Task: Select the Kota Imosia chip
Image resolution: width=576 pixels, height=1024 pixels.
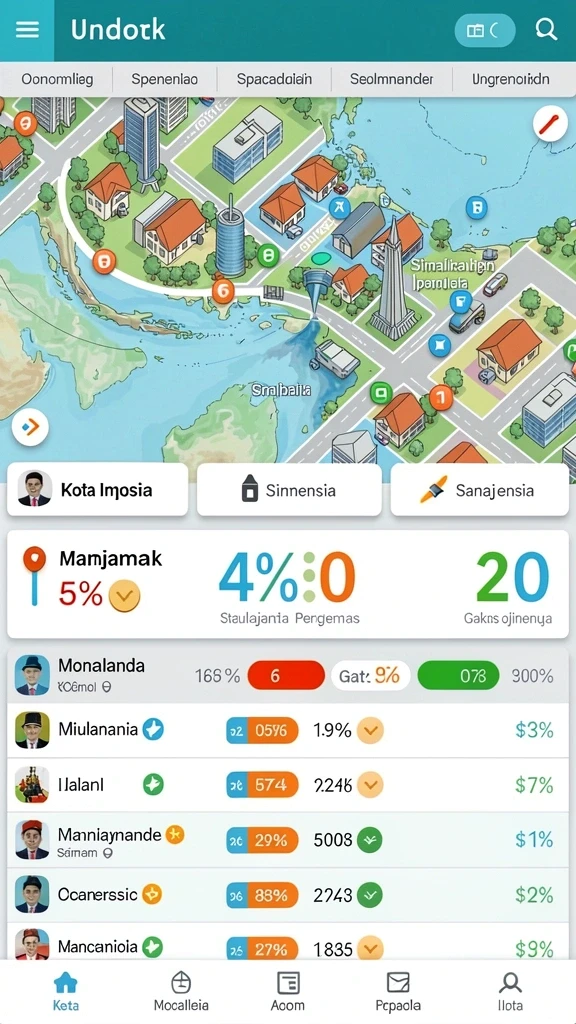Action: (x=97, y=490)
